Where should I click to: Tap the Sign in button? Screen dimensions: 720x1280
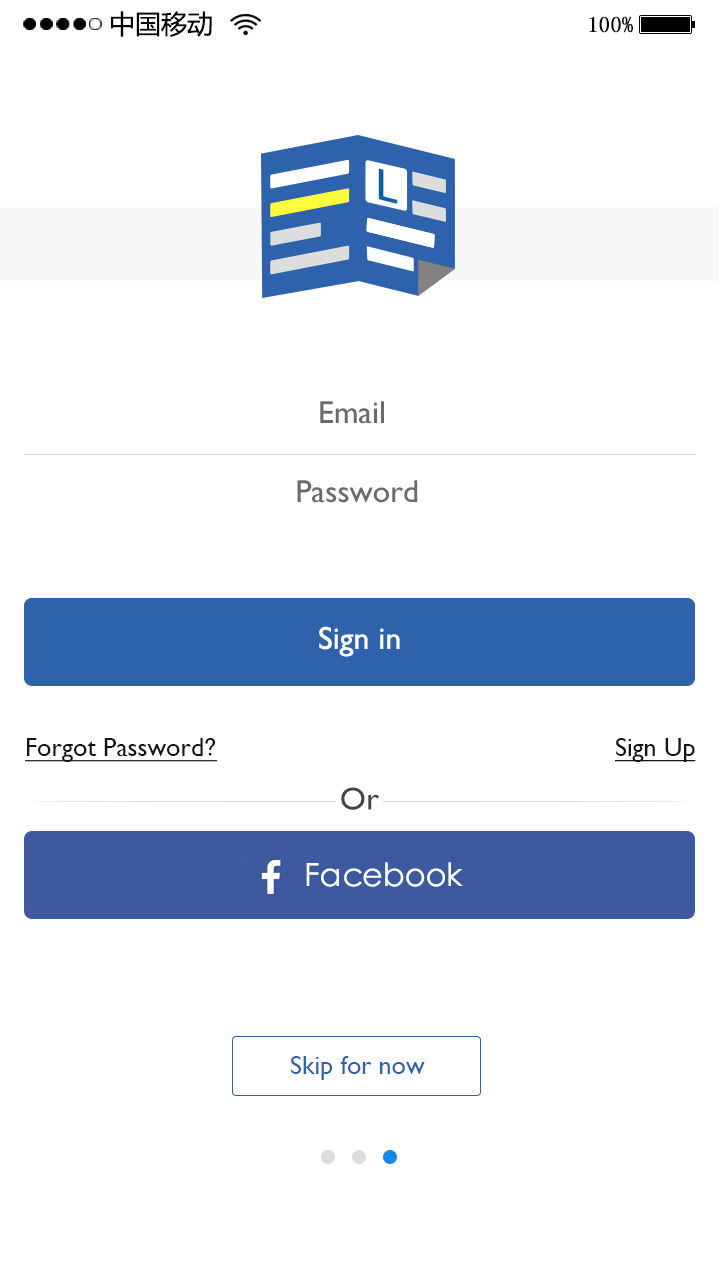tap(359, 642)
